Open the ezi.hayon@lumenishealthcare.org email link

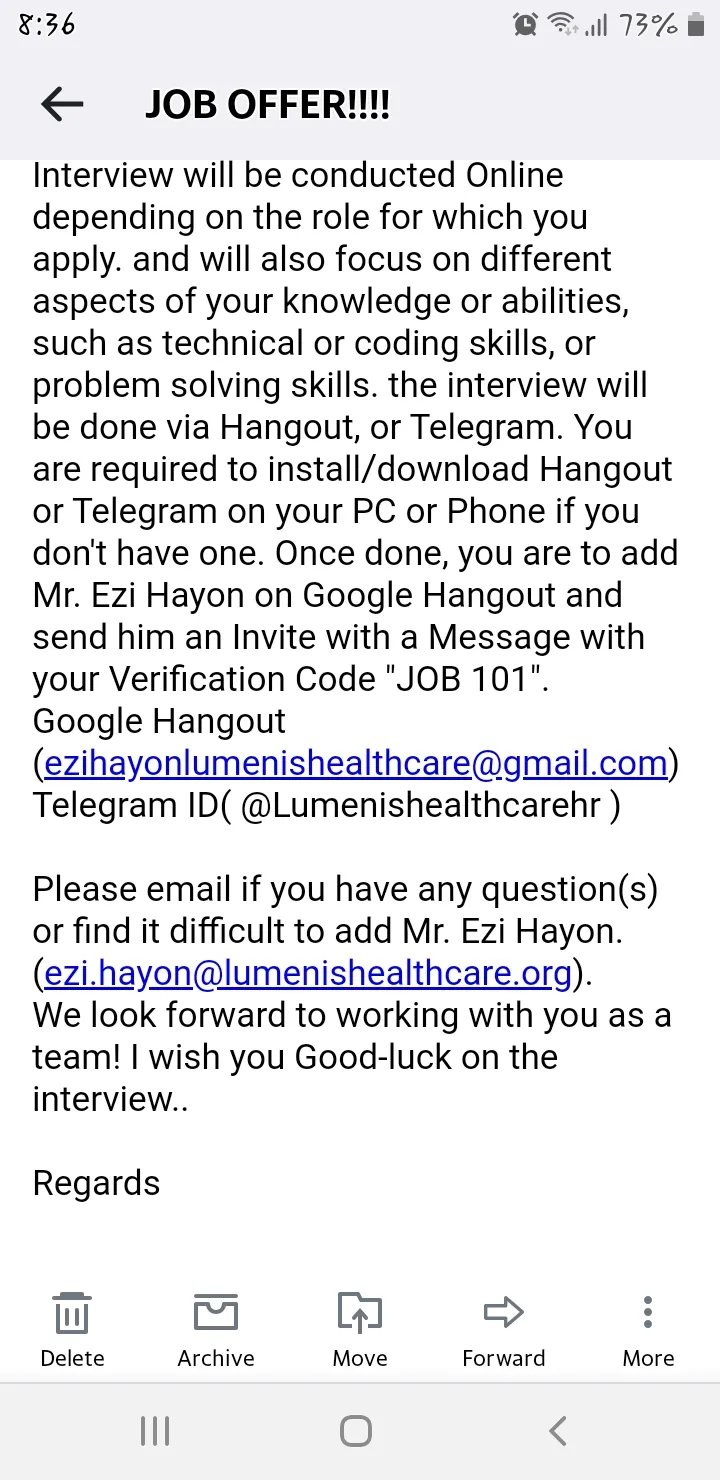(x=309, y=973)
